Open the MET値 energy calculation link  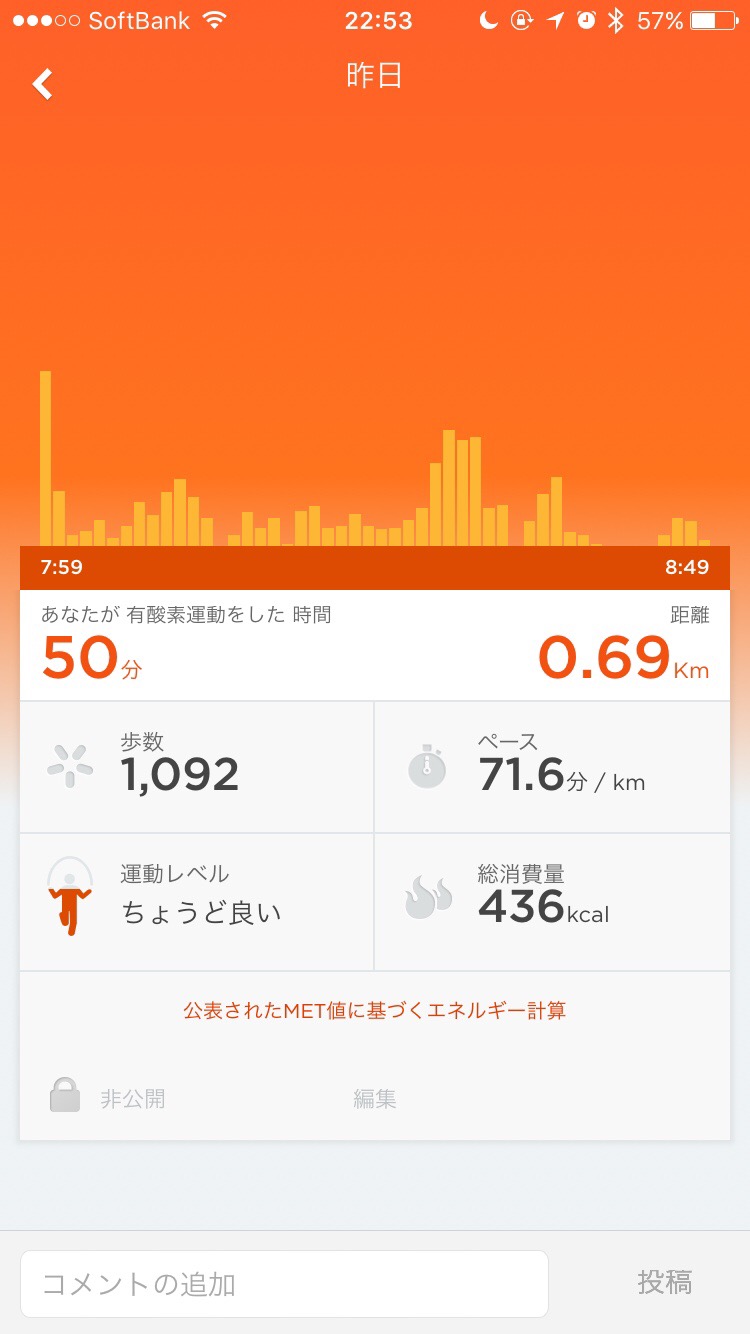pos(375,1010)
